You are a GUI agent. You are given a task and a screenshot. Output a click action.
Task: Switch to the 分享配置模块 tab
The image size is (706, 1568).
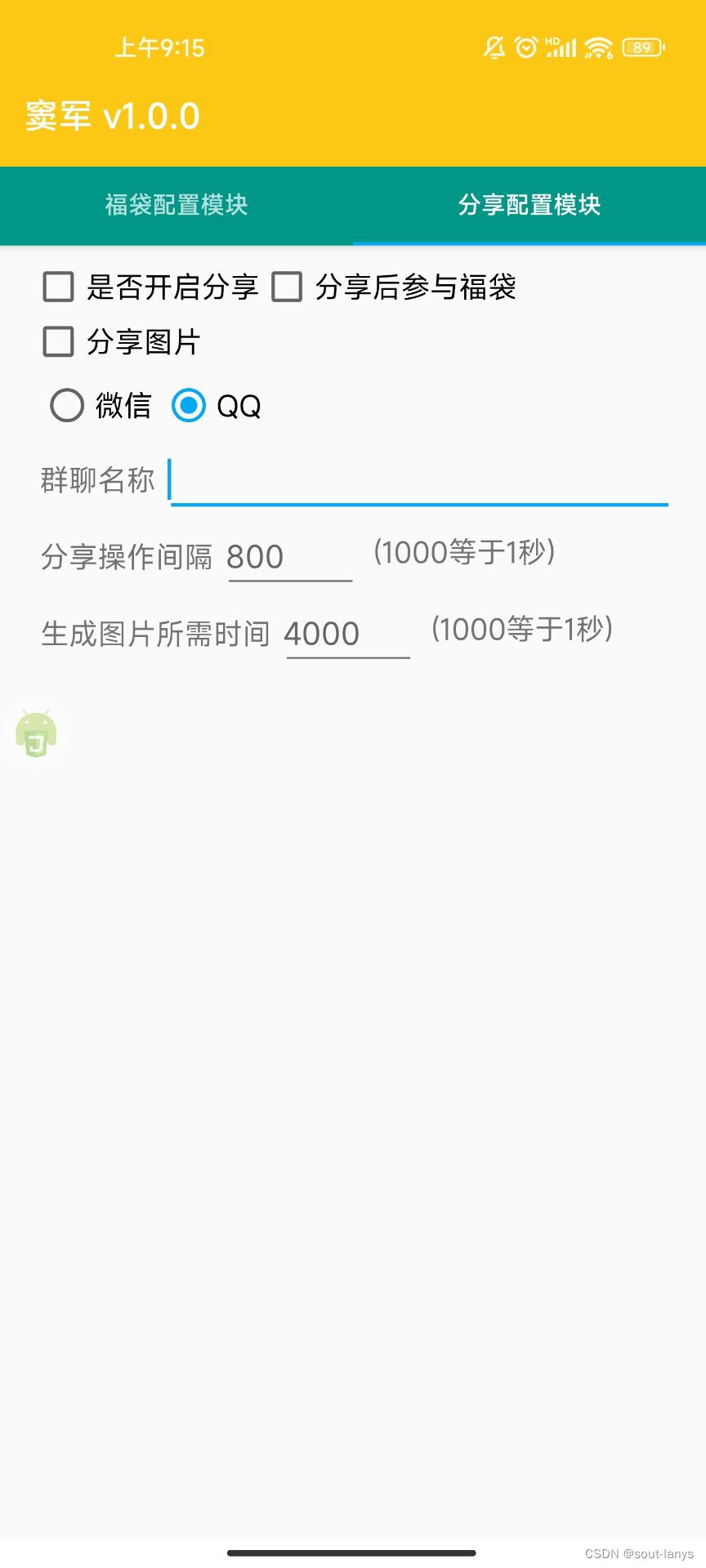tap(529, 206)
